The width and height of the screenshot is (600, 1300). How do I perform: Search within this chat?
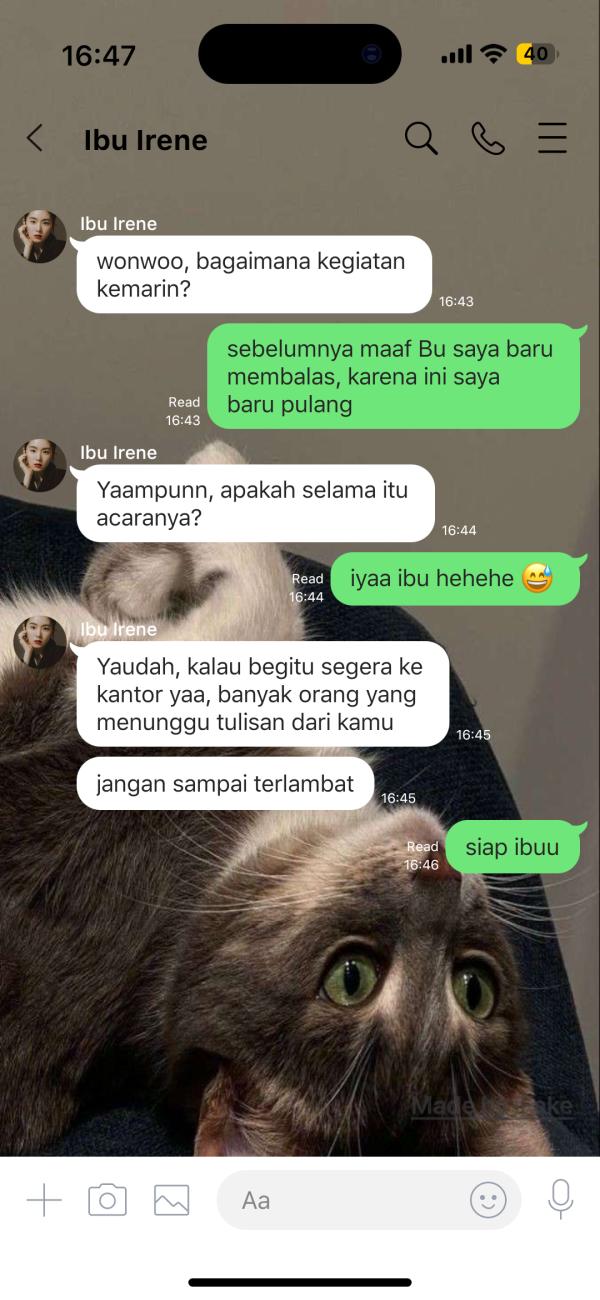421,138
